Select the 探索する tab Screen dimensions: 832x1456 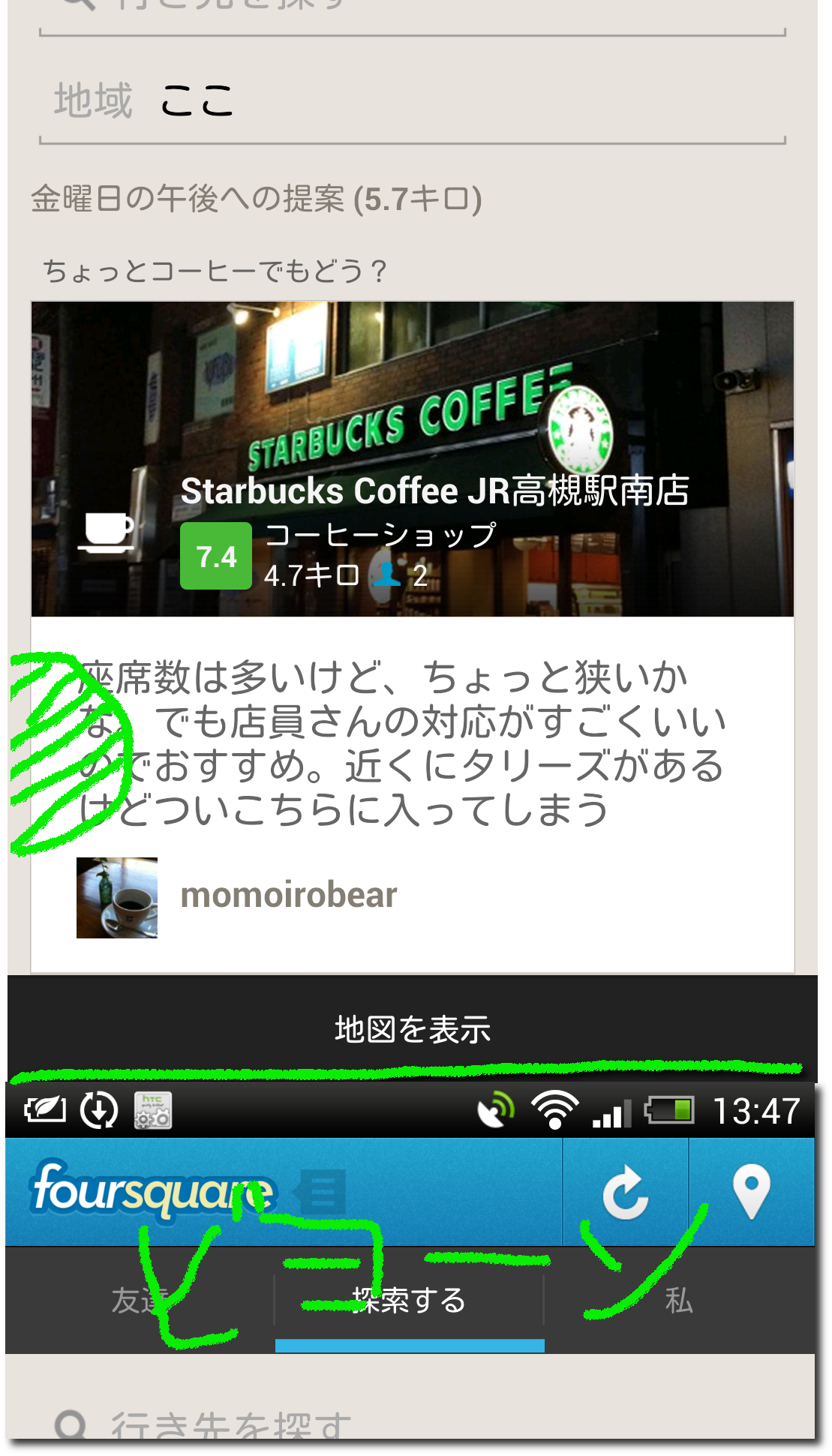pos(410,1300)
